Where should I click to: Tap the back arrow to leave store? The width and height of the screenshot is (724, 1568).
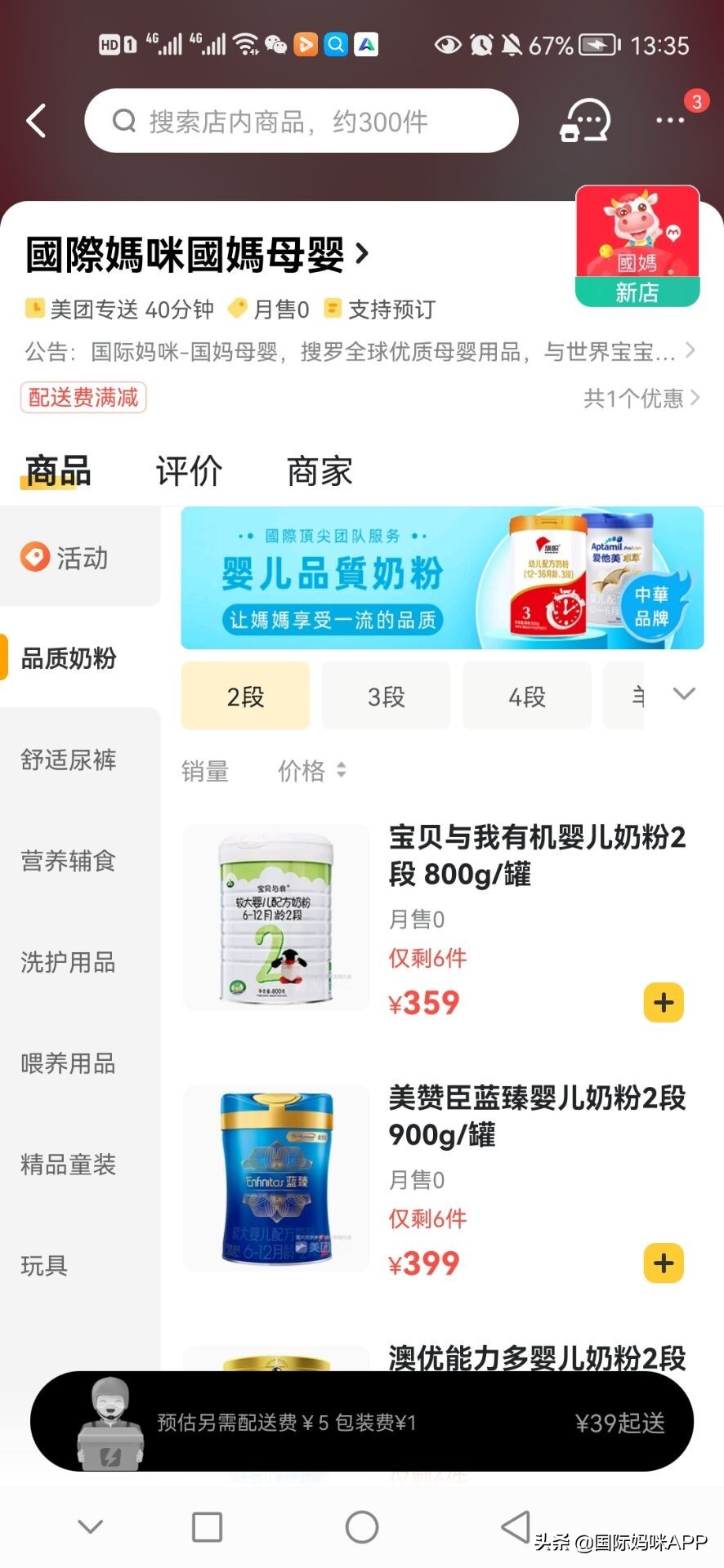click(35, 120)
